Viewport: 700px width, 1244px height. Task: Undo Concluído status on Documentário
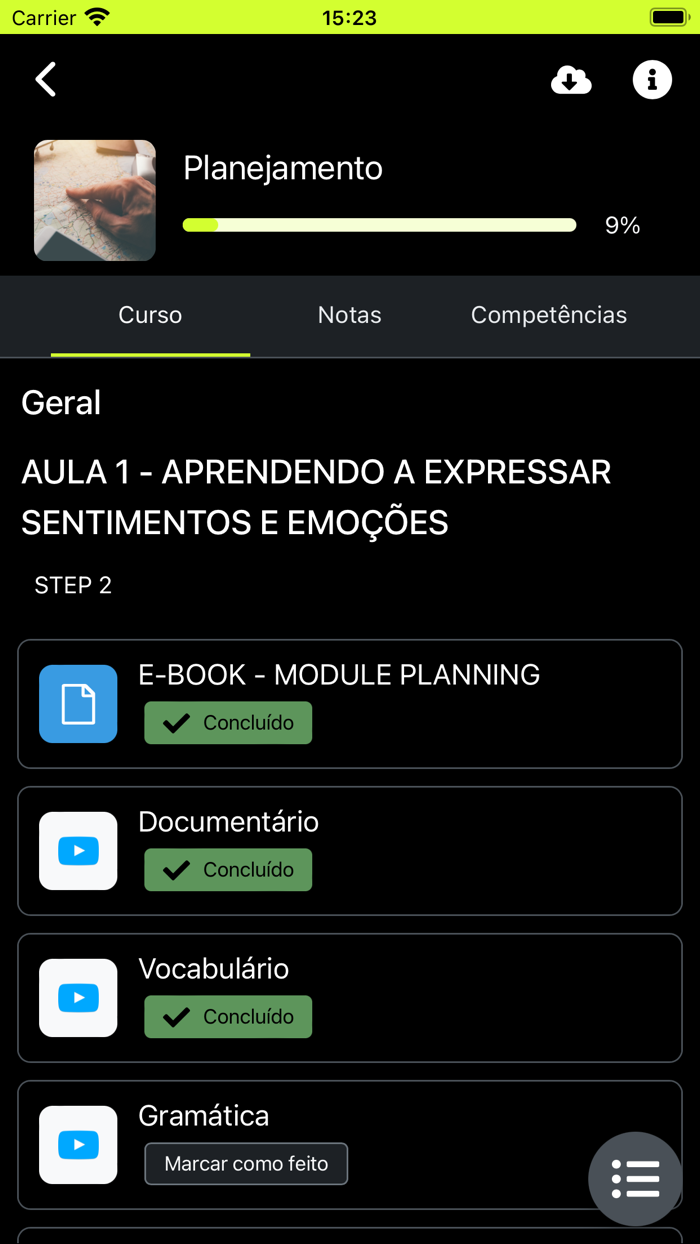[x=228, y=870]
